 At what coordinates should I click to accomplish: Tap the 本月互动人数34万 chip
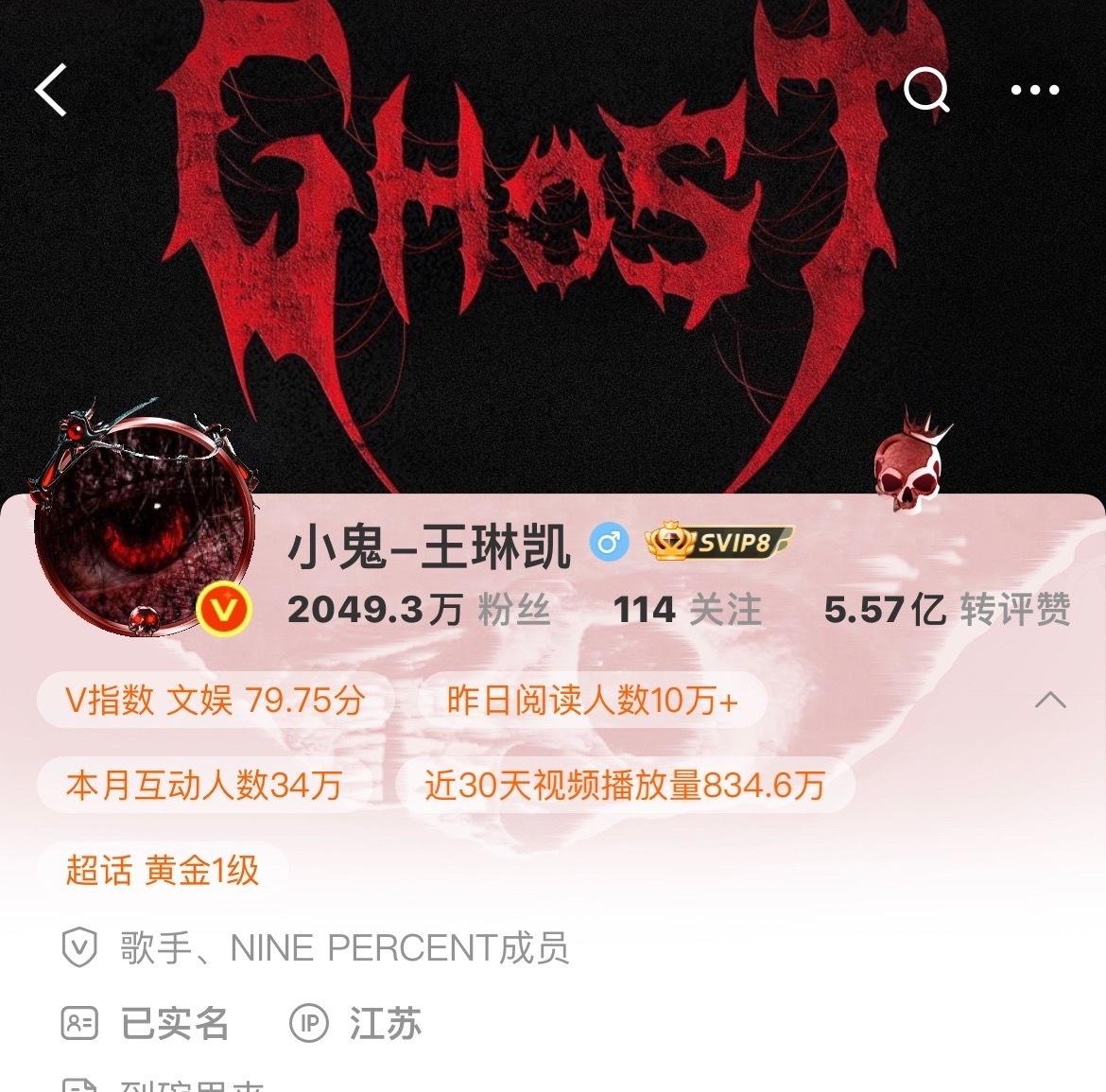(203, 785)
